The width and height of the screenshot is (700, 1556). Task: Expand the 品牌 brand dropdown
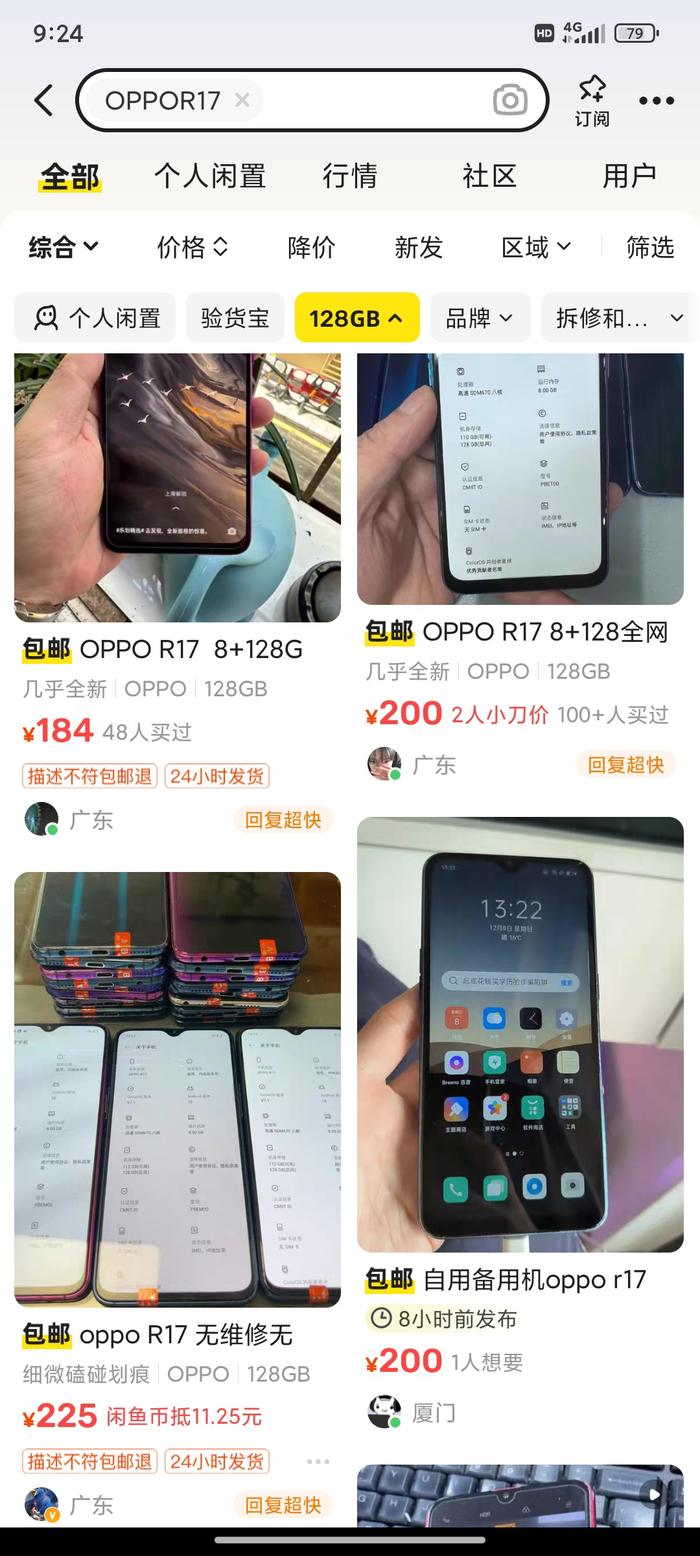tap(479, 318)
